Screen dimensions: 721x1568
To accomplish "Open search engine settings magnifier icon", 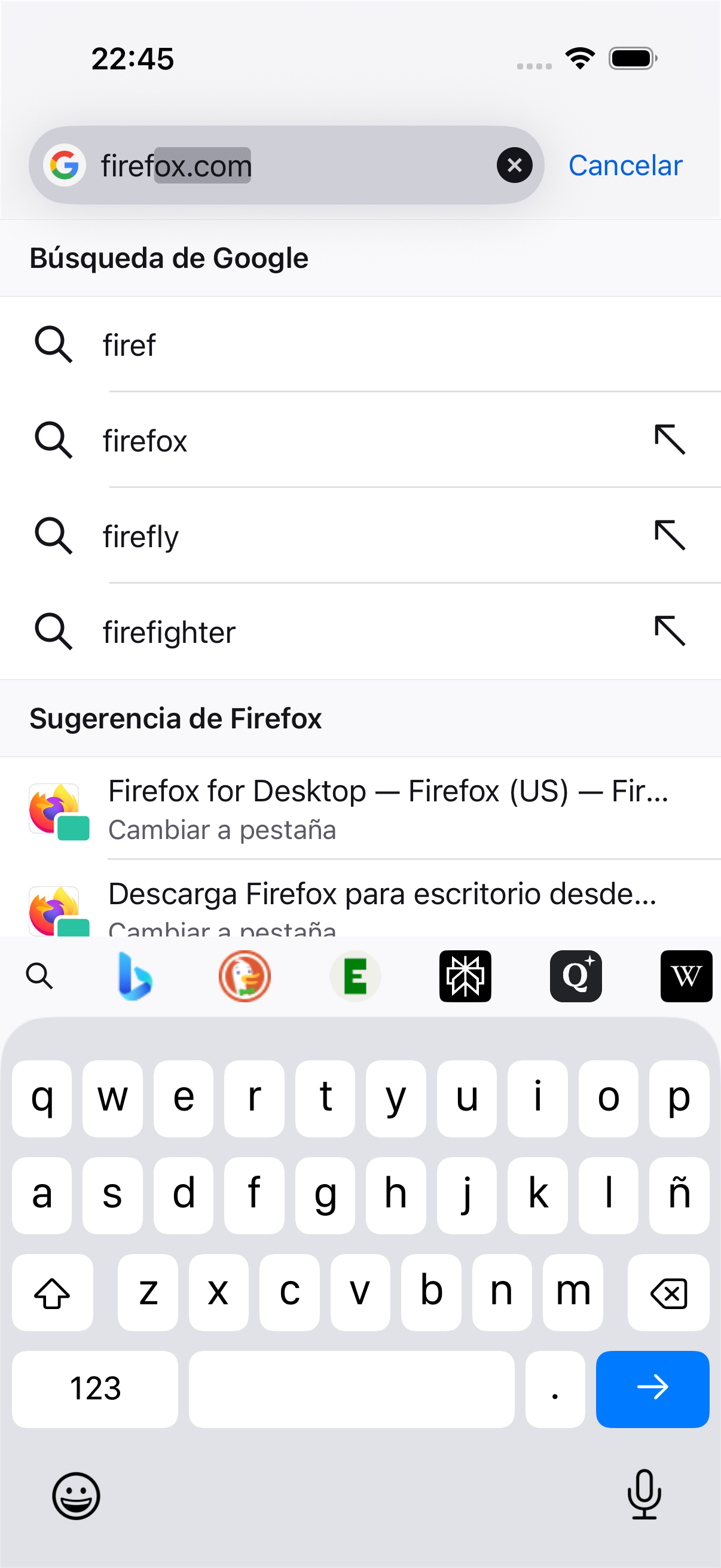I will pos(39,976).
